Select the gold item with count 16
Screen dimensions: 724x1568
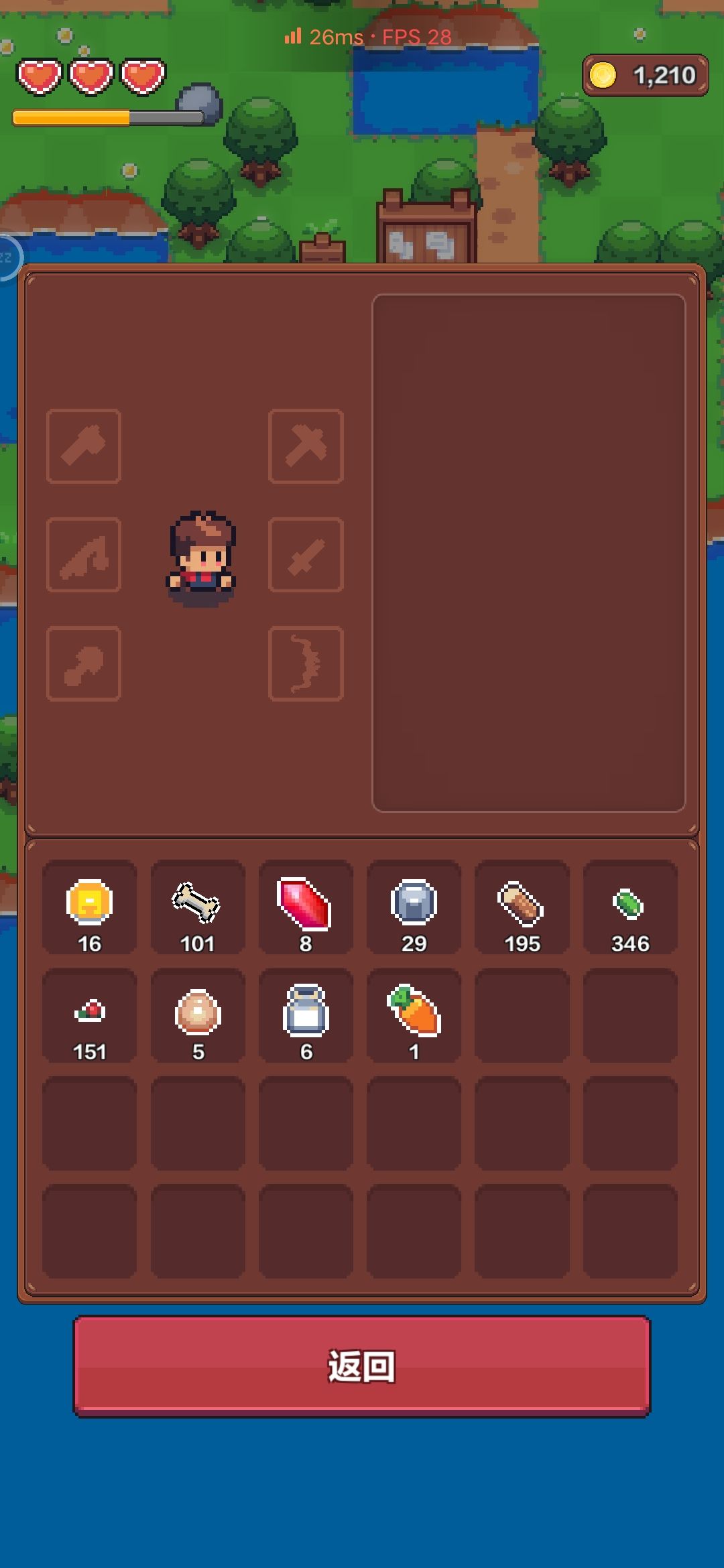point(89,907)
